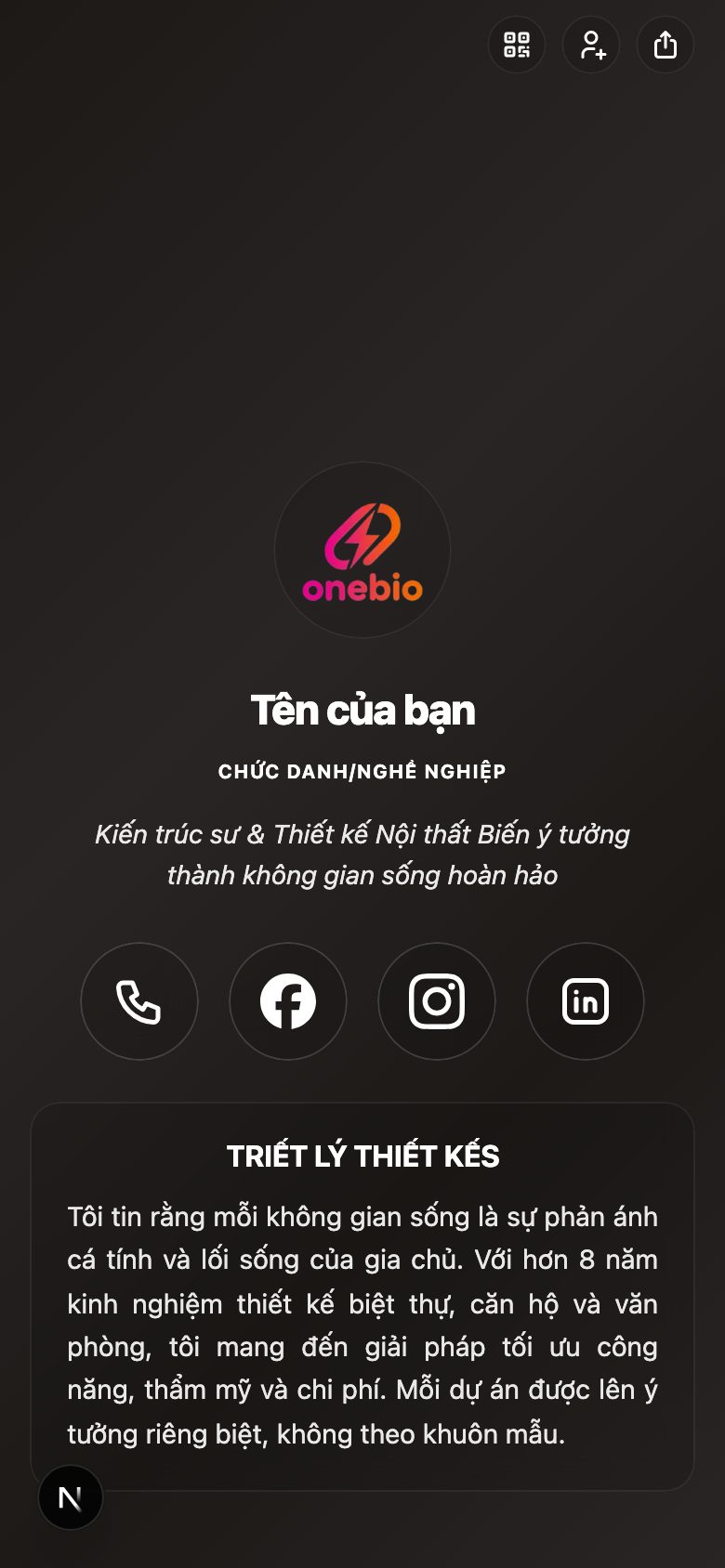Tap the black N circle button
This screenshot has width=725, height=1568.
[71, 1497]
